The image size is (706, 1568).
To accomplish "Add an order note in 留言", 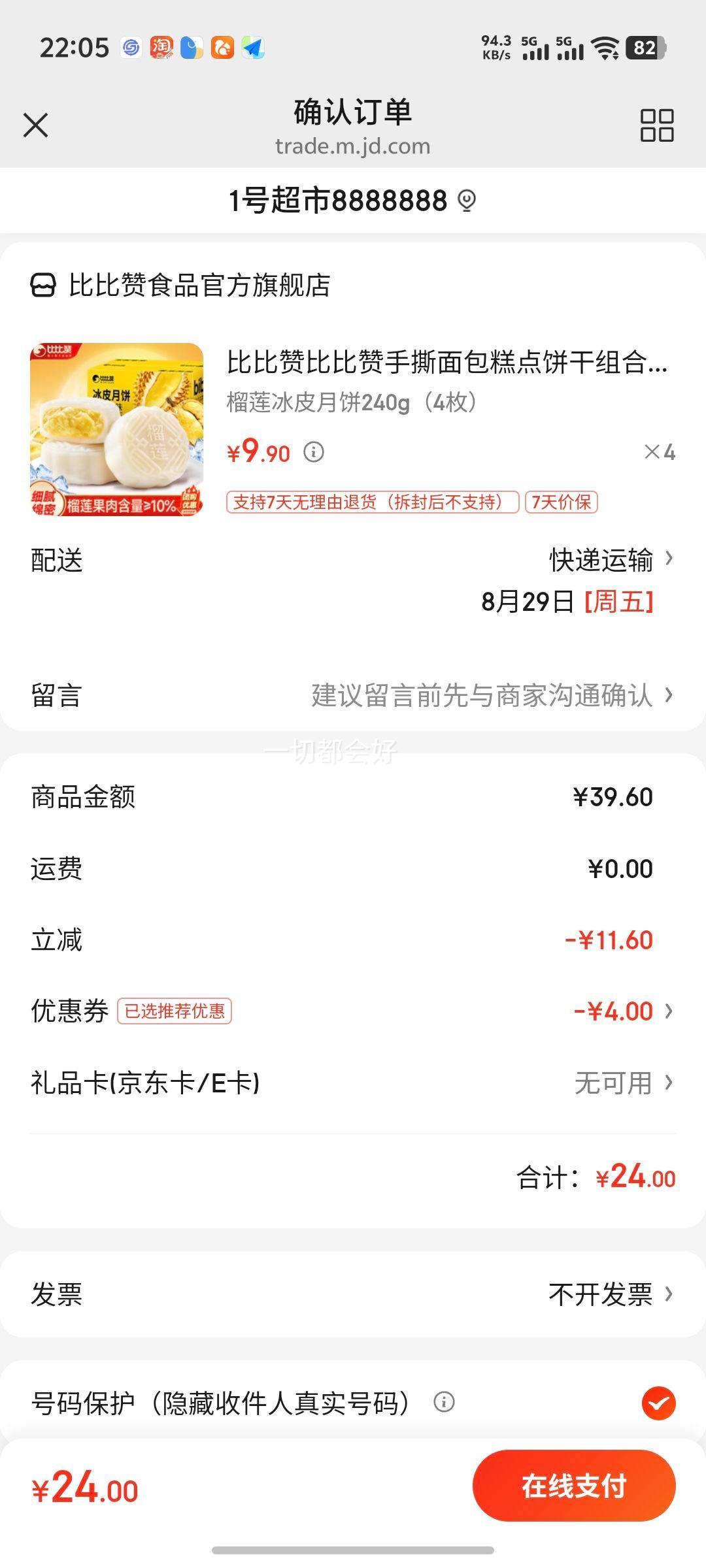I will click(353, 695).
